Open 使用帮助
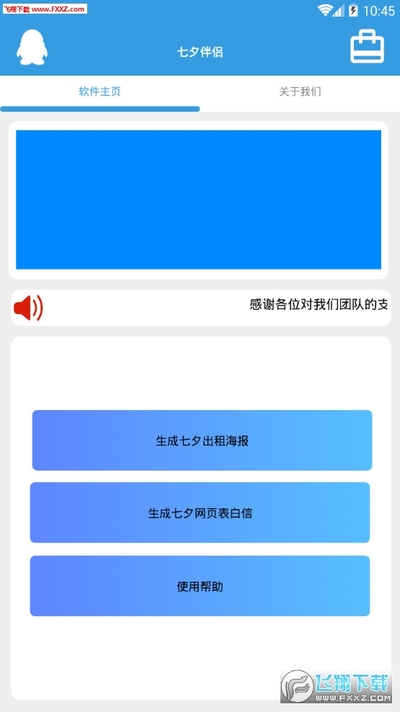The height and width of the screenshot is (712, 400). point(200,586)
